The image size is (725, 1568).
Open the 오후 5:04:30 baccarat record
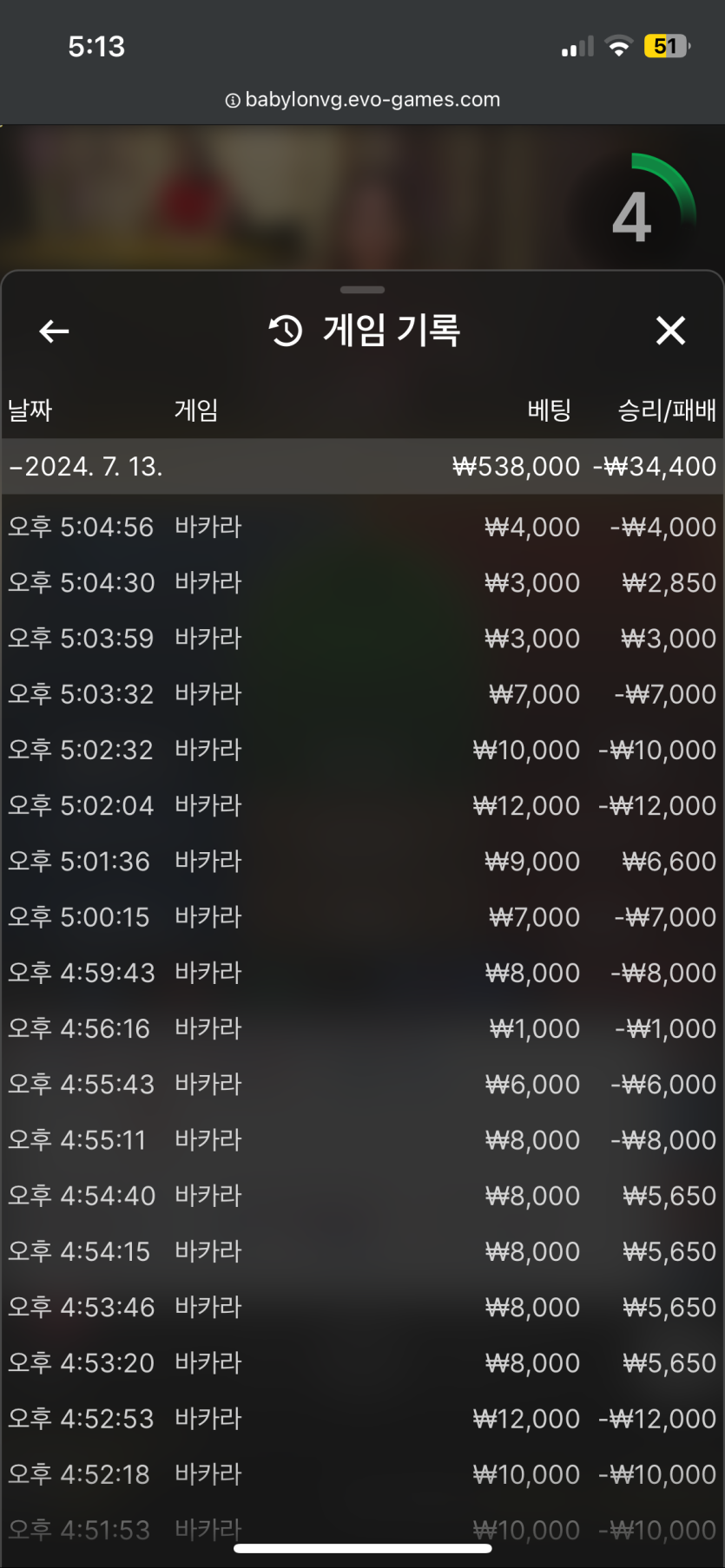(x=362, y=582)
